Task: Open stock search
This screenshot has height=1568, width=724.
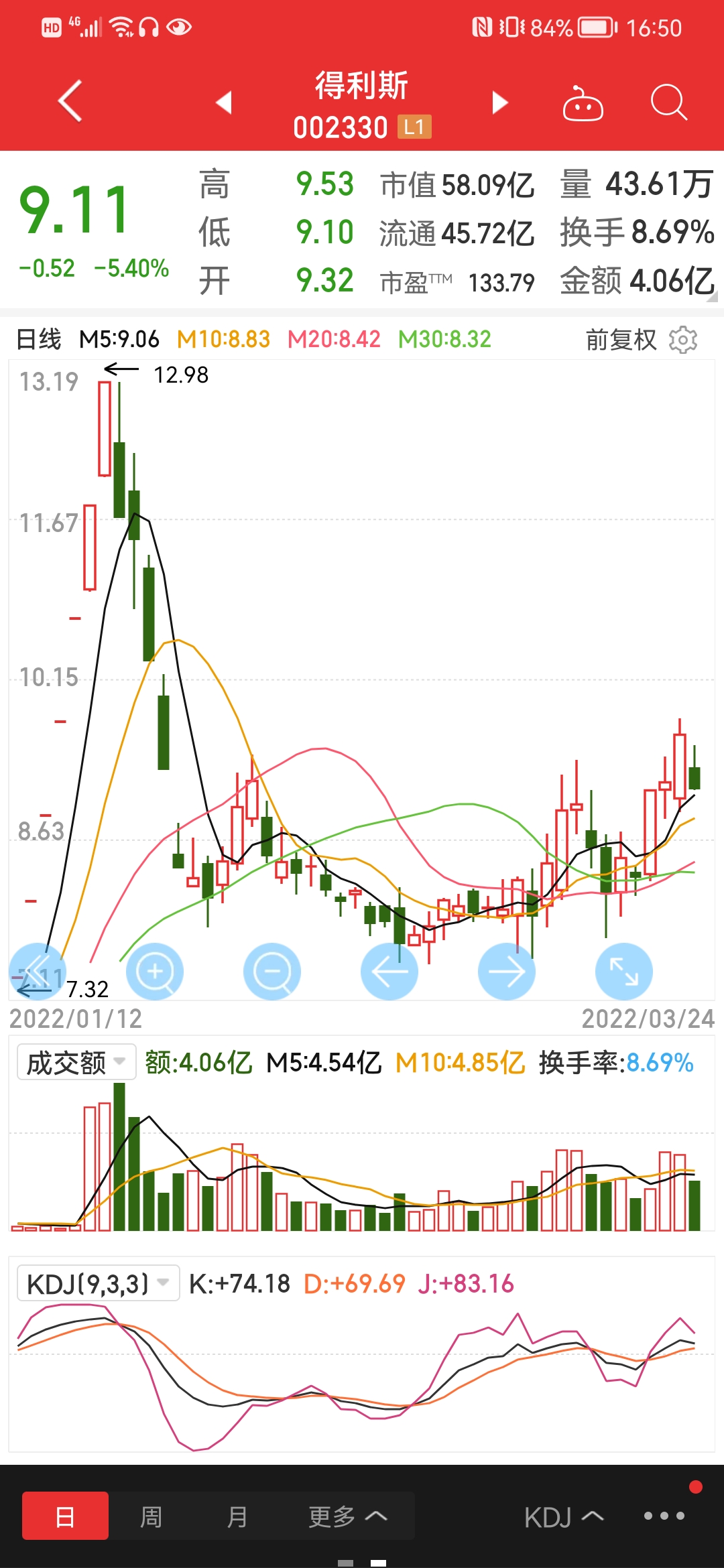Action: (669, 103)
